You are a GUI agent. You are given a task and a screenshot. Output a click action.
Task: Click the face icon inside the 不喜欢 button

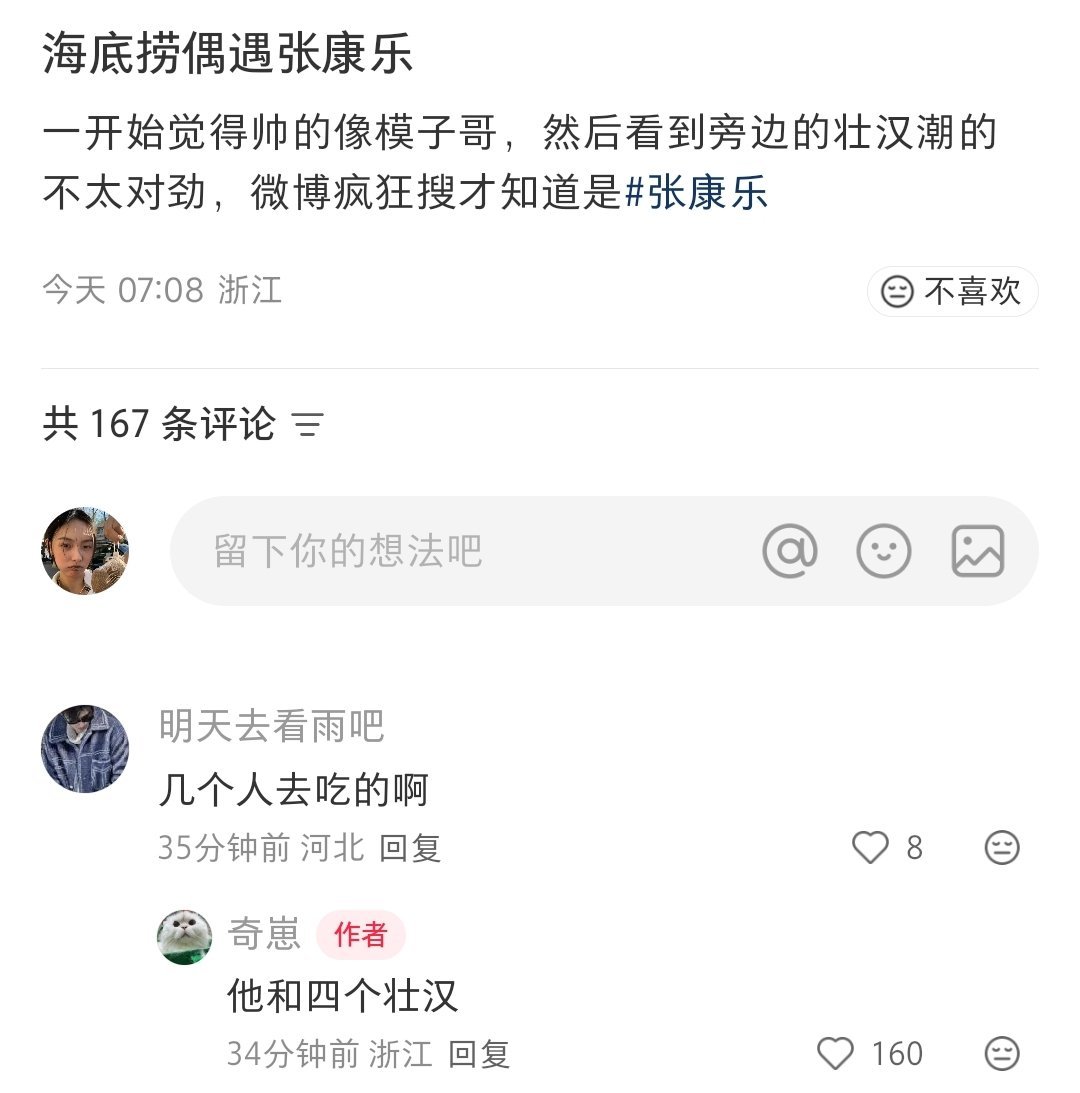pos(896,292)
